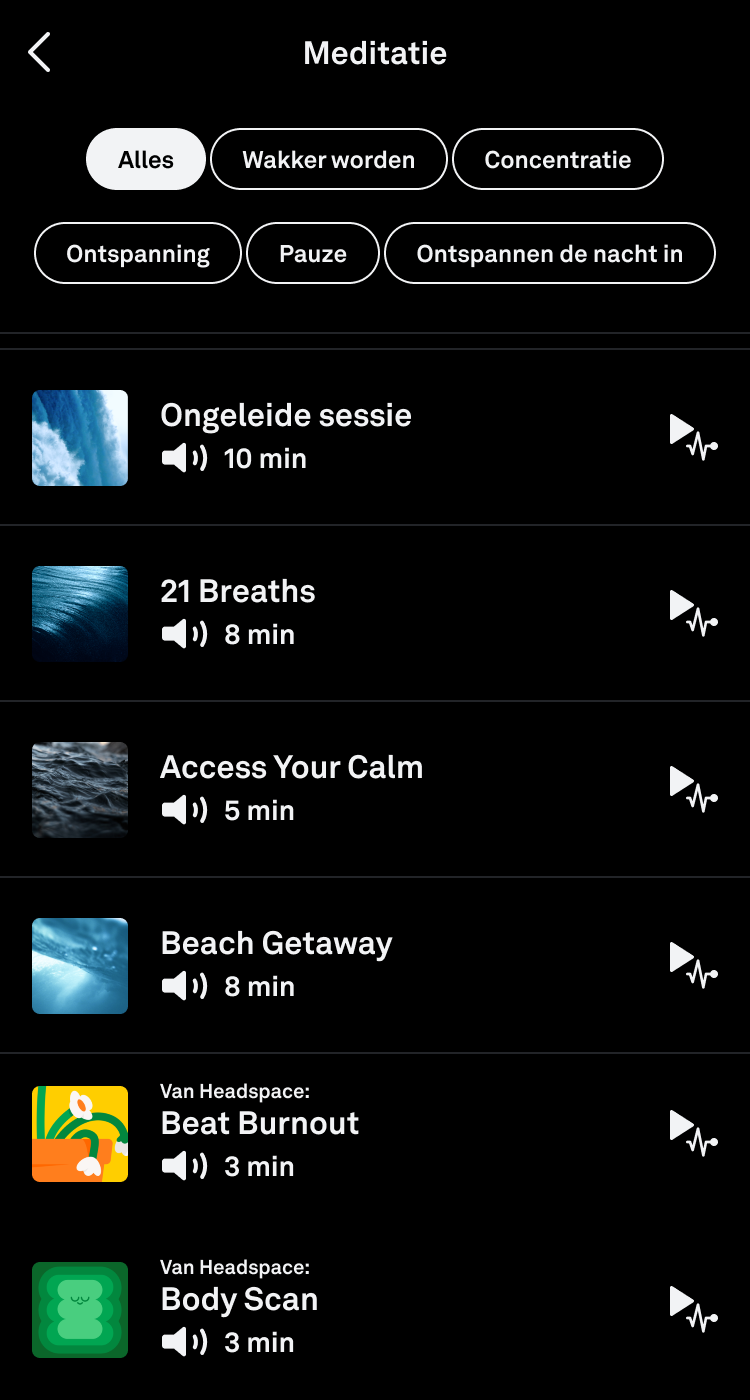Go back from the Meditatie screen
This screenshot has height=1400, width=750.
coord(40,53)
